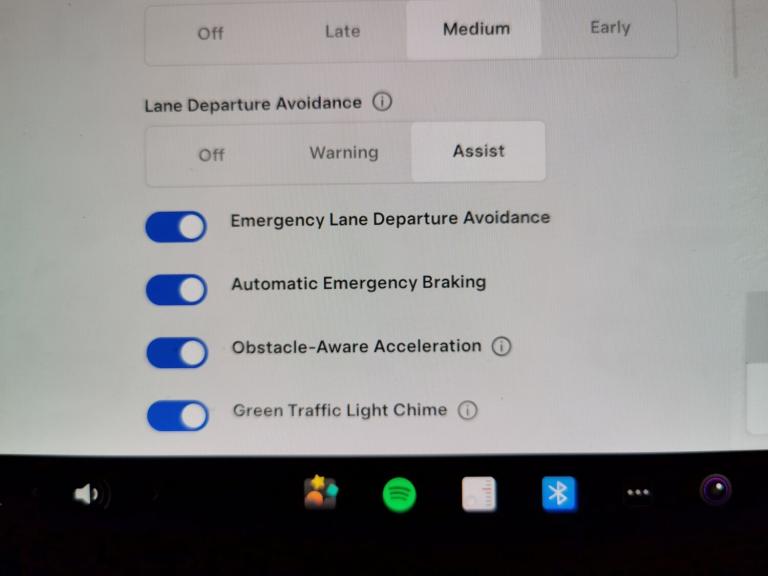The height and width of the screenshot is (576, 768).
Task: Show info about Obstacle-Aware Acceleration
Action: 501,347
